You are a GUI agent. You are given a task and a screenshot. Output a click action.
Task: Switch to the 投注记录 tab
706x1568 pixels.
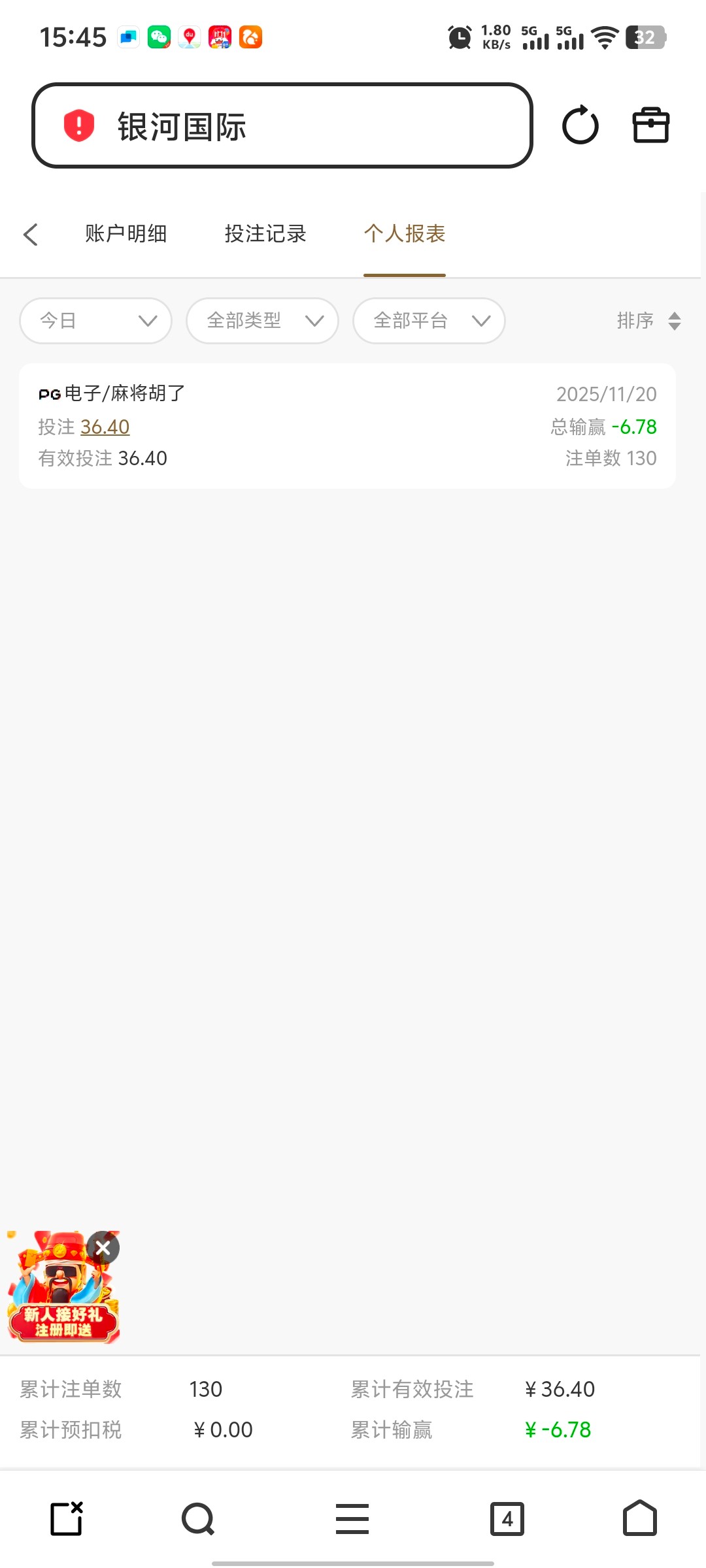[x=265, y=234]
